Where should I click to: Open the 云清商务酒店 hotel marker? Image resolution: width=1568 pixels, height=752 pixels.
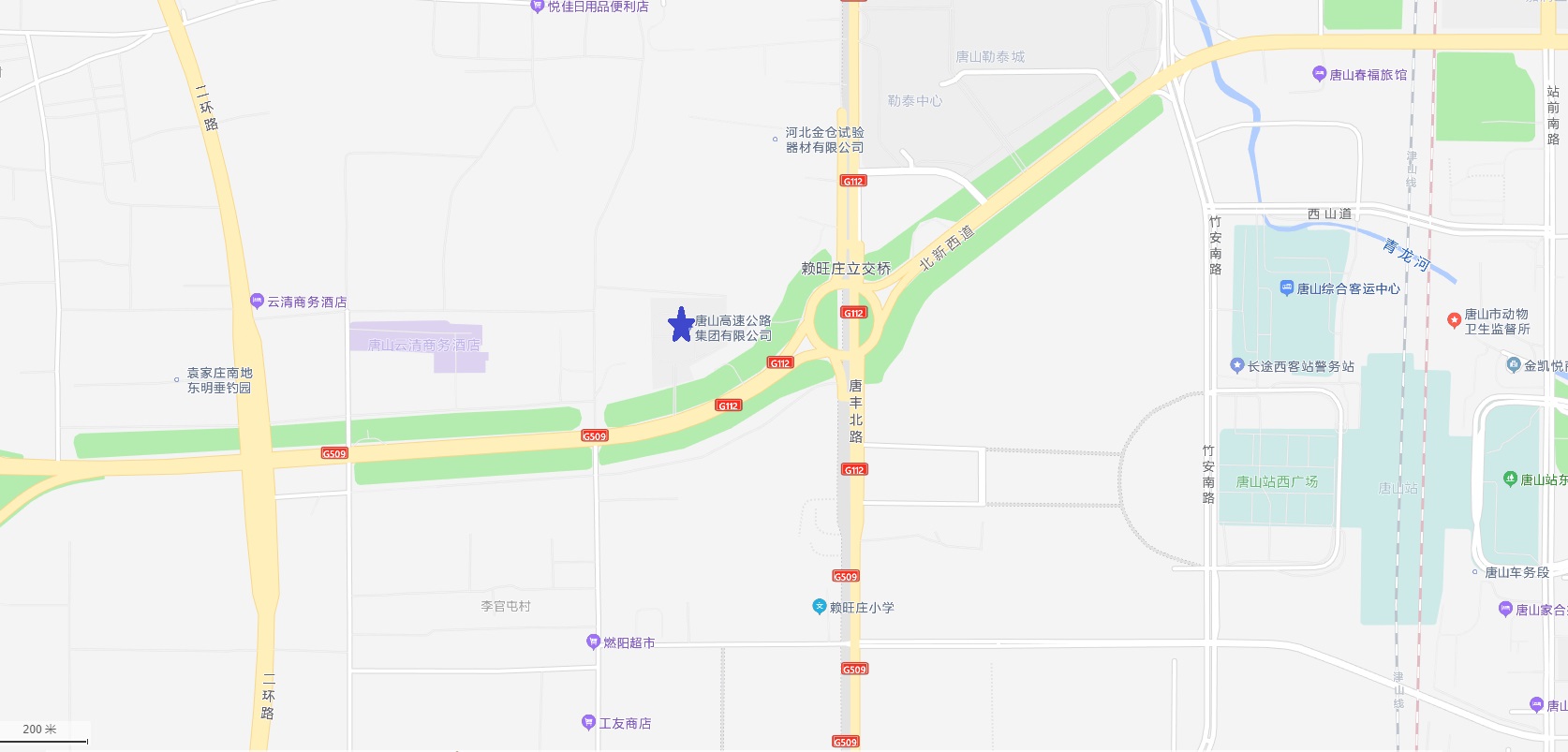[x=257, y=302]
